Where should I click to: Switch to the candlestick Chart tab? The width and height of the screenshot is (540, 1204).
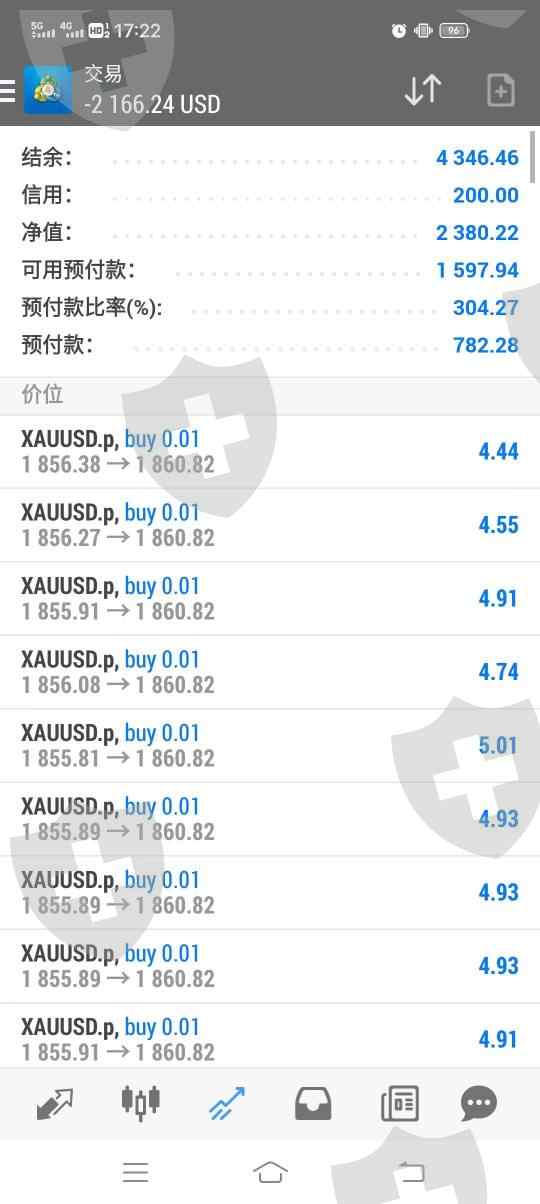141,1103
